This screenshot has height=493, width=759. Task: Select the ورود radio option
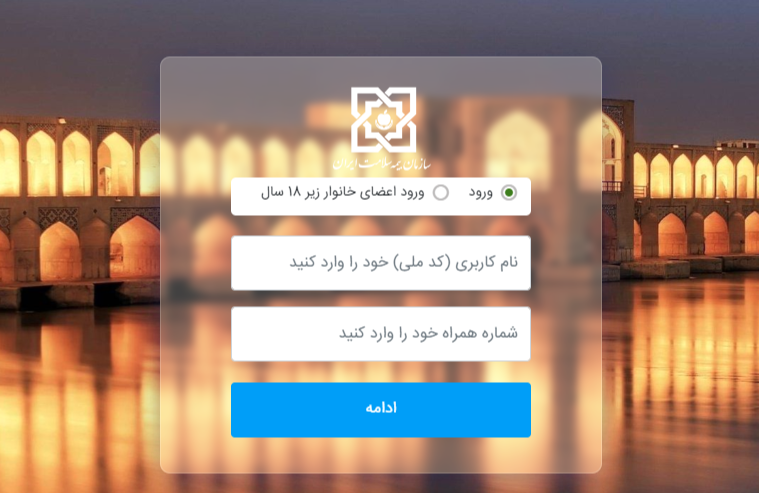point(509,193)
